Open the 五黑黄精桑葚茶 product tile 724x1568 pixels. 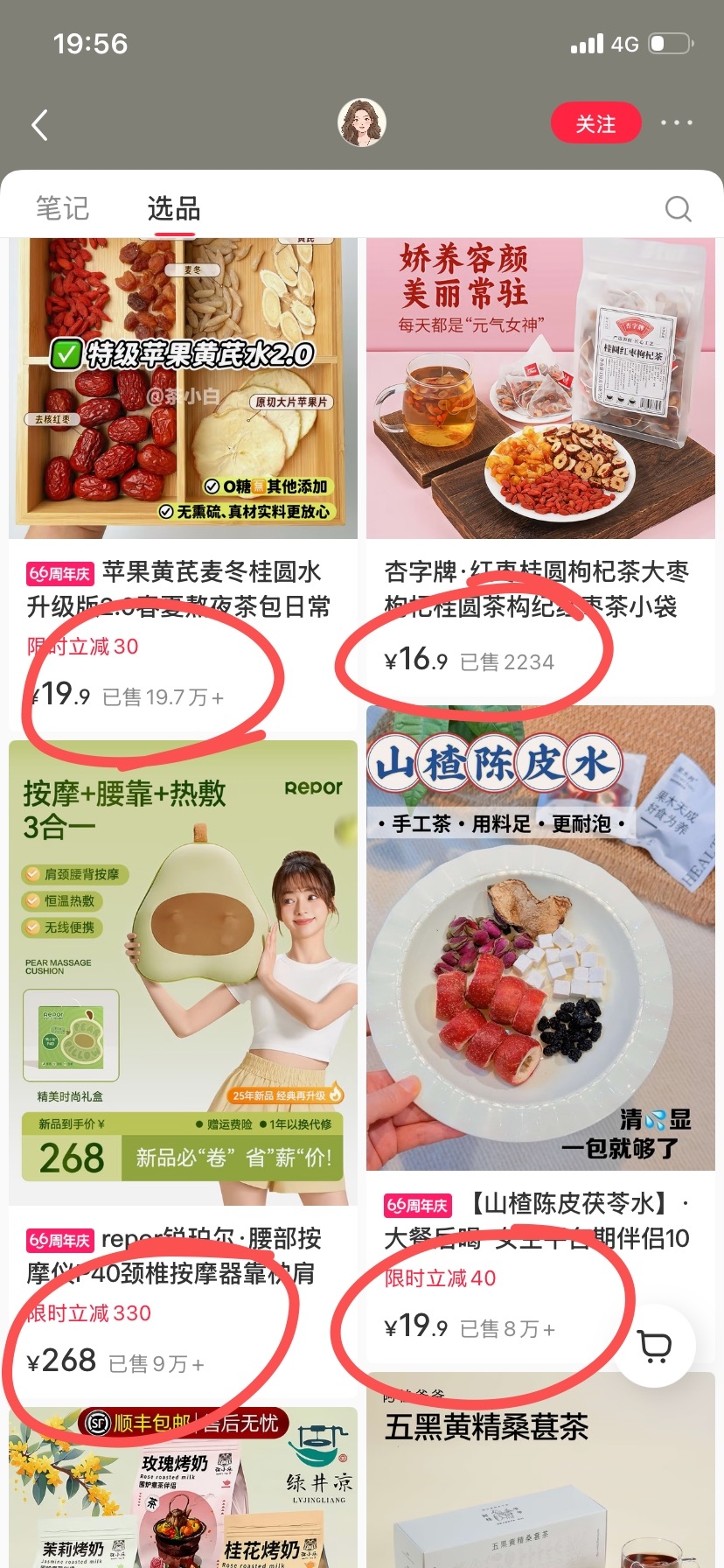(540, 1470)
